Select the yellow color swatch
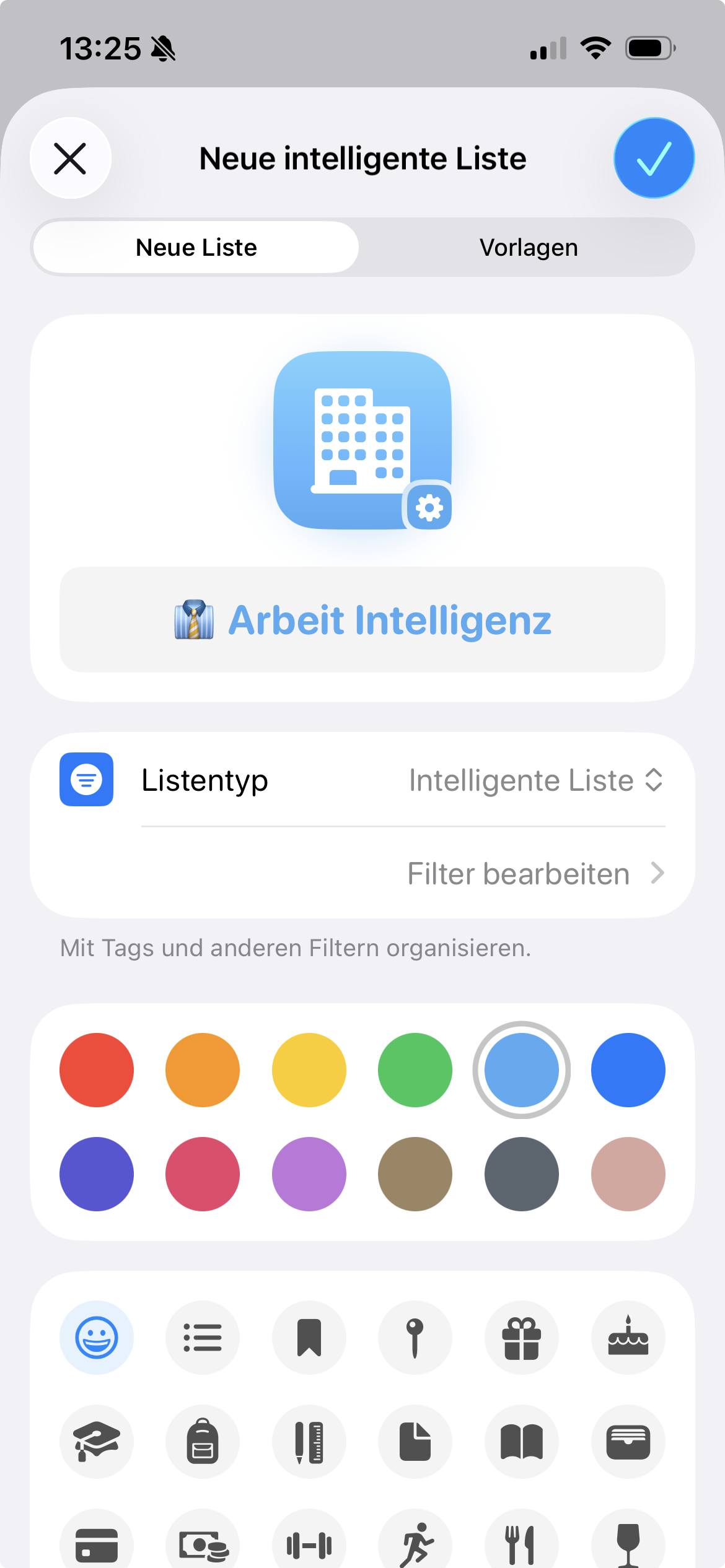 tap(309, 1069)
